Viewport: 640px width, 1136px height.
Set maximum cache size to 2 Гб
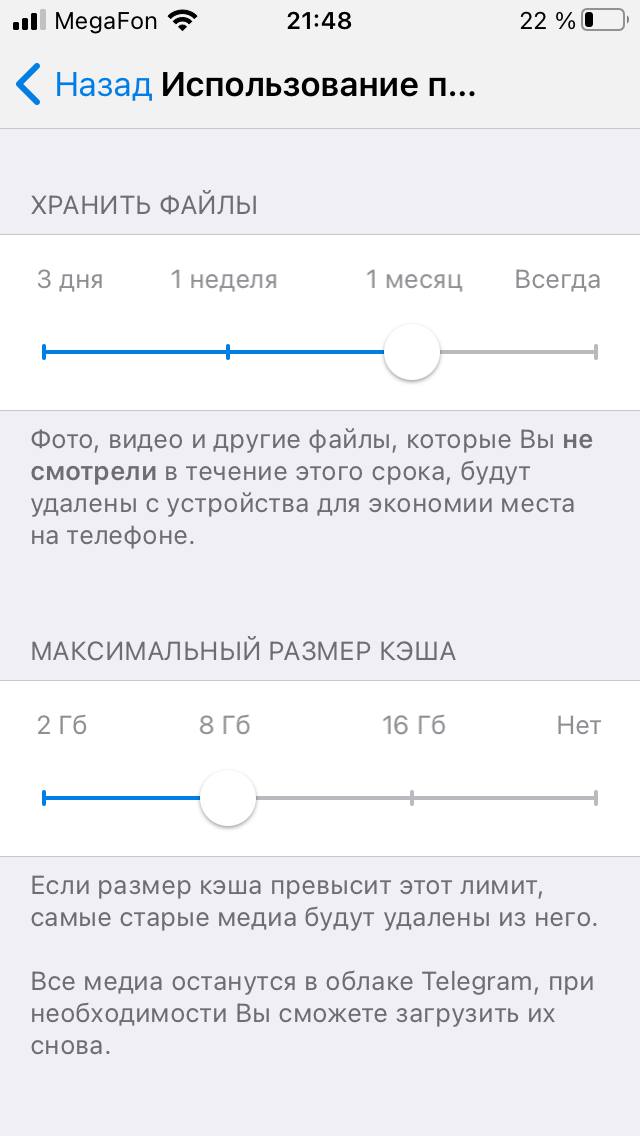pyautogui.click(x=45, y=798)
